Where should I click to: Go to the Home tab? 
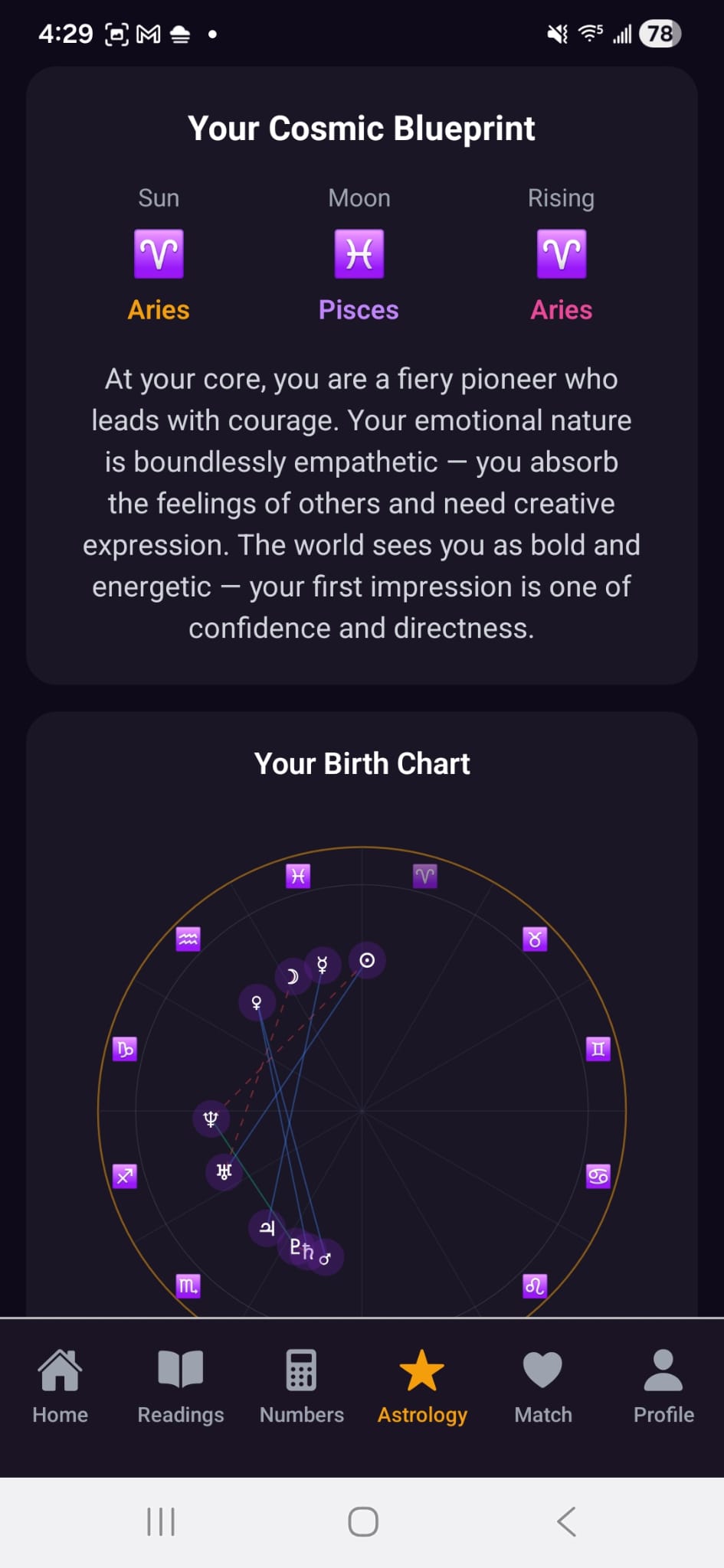click(60, 1386)
